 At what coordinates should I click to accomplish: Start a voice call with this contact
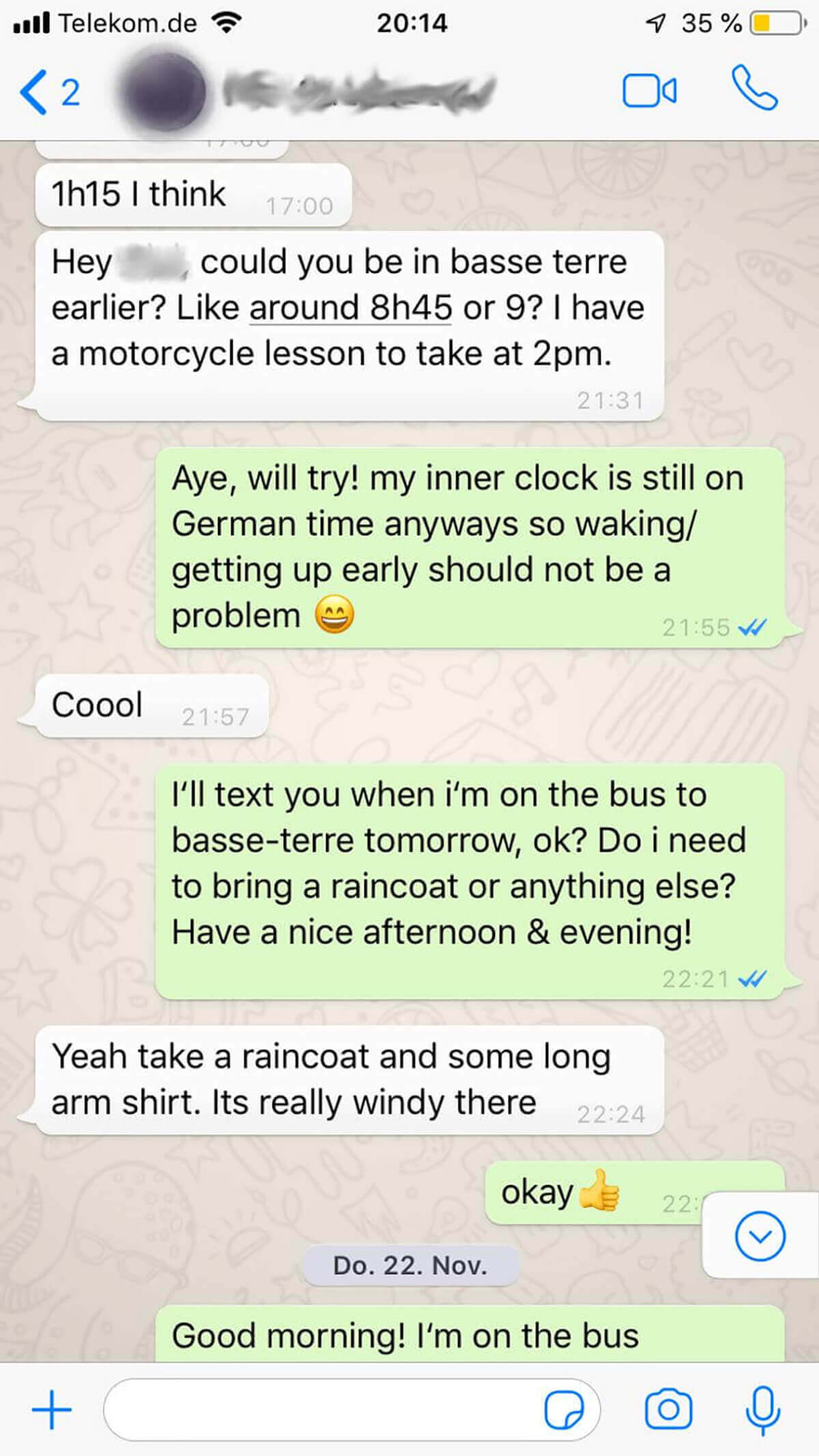754,89
